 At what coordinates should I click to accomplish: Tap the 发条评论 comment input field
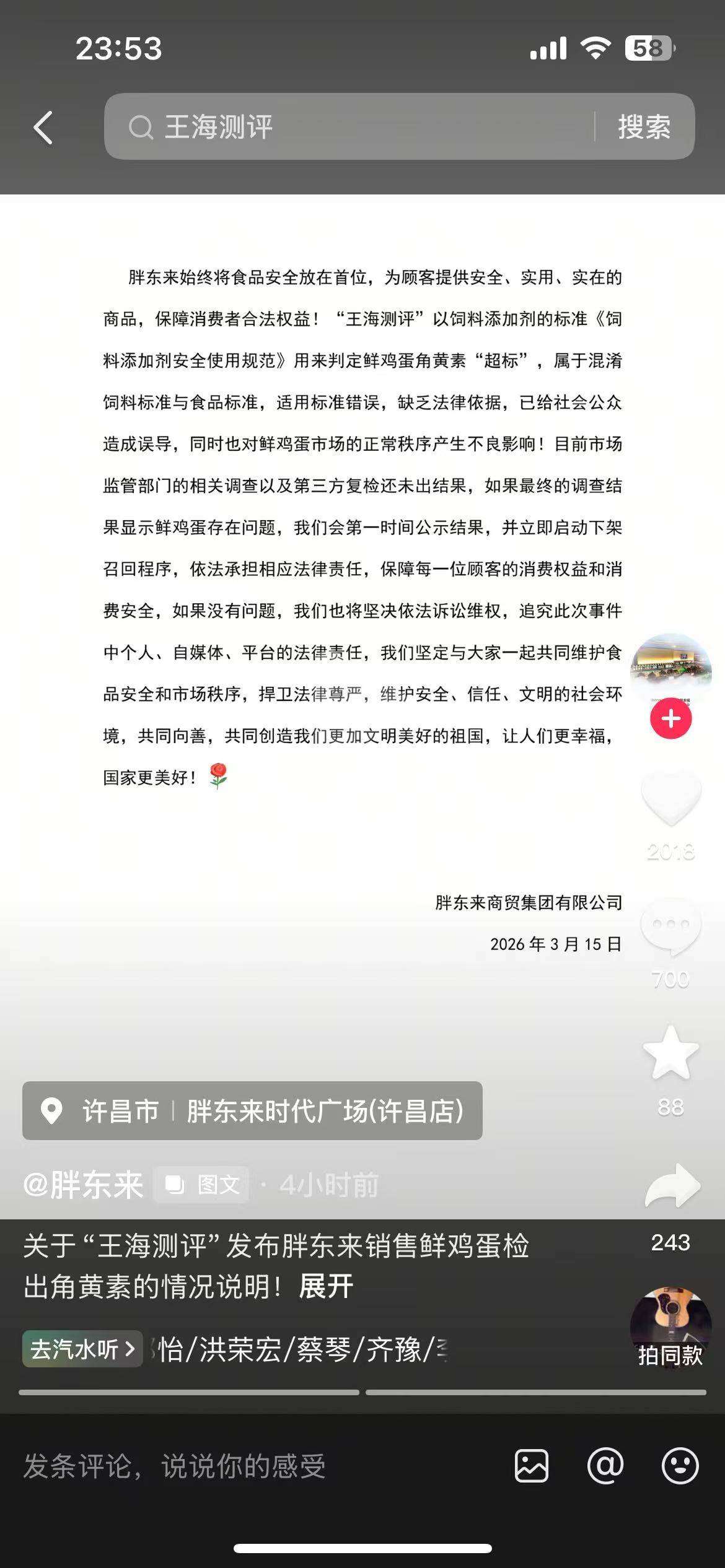pyautogui.click(x=248, y=1466)
